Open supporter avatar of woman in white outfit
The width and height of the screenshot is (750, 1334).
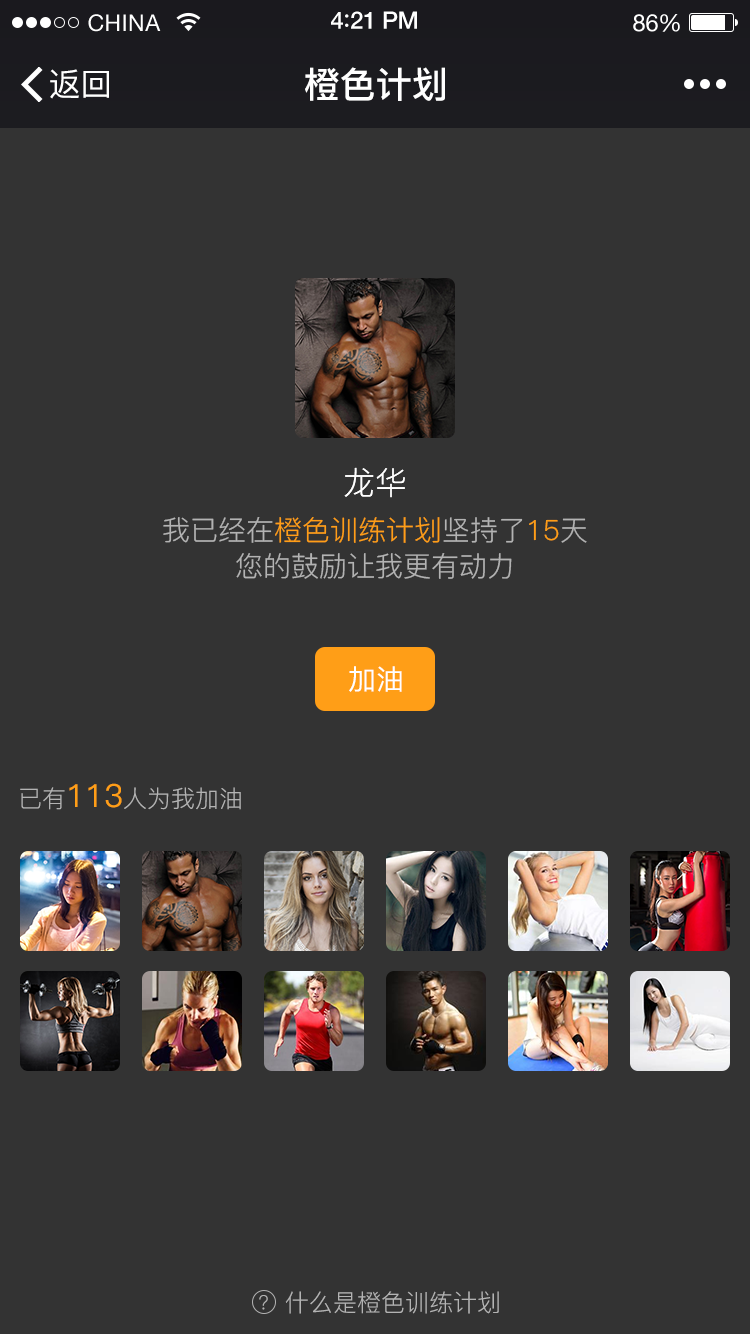point(680,1021)
